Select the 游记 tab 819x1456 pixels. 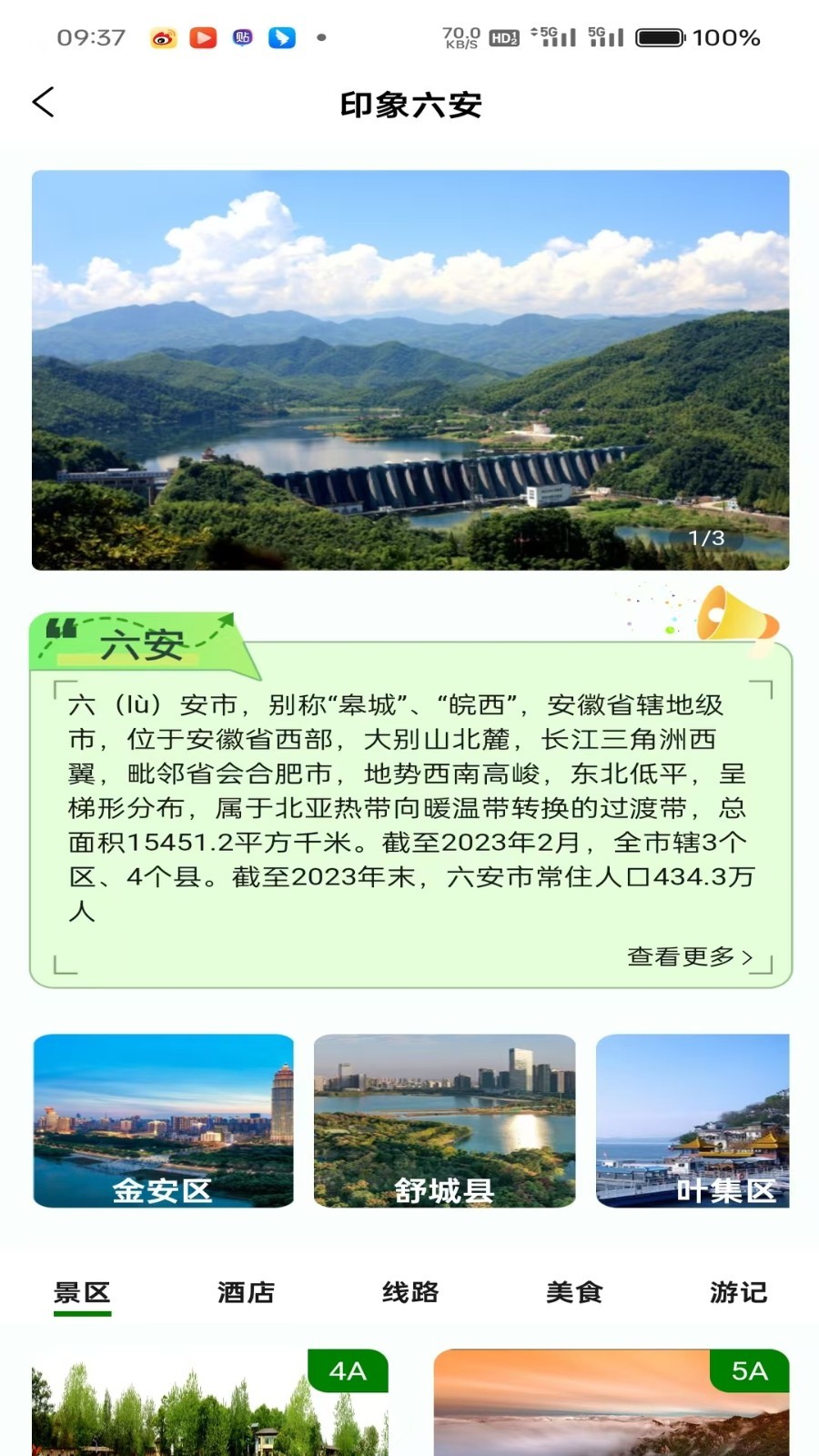(x=738, y=1291)
